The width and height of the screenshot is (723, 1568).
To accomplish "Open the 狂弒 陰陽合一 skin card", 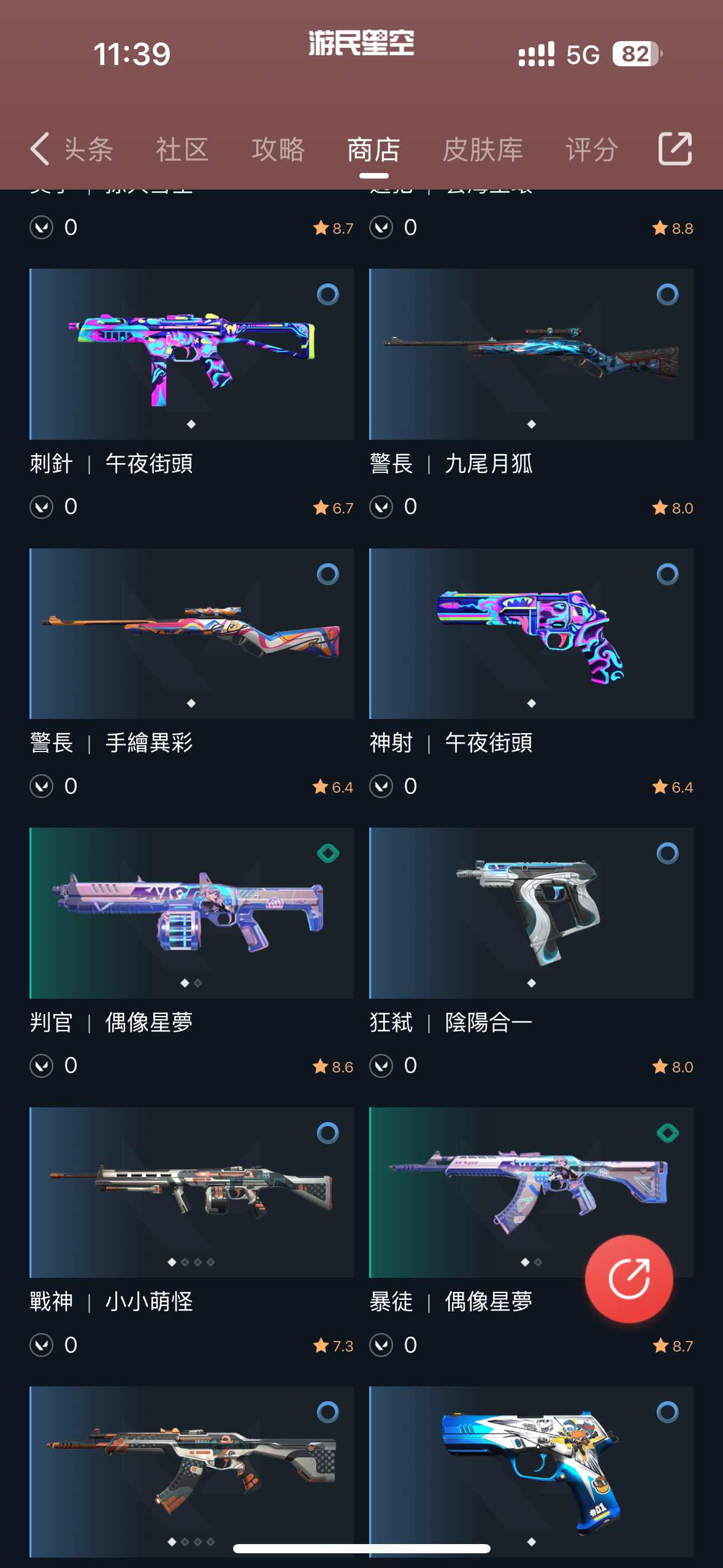I will click(531, 913).
